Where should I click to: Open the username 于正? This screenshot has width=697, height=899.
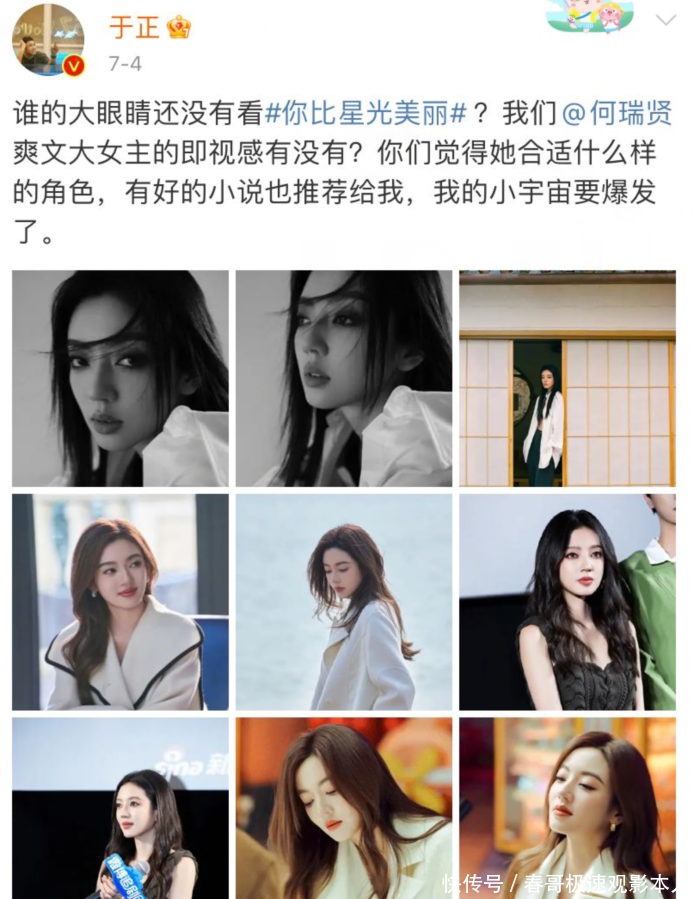(x=134, y=27)
